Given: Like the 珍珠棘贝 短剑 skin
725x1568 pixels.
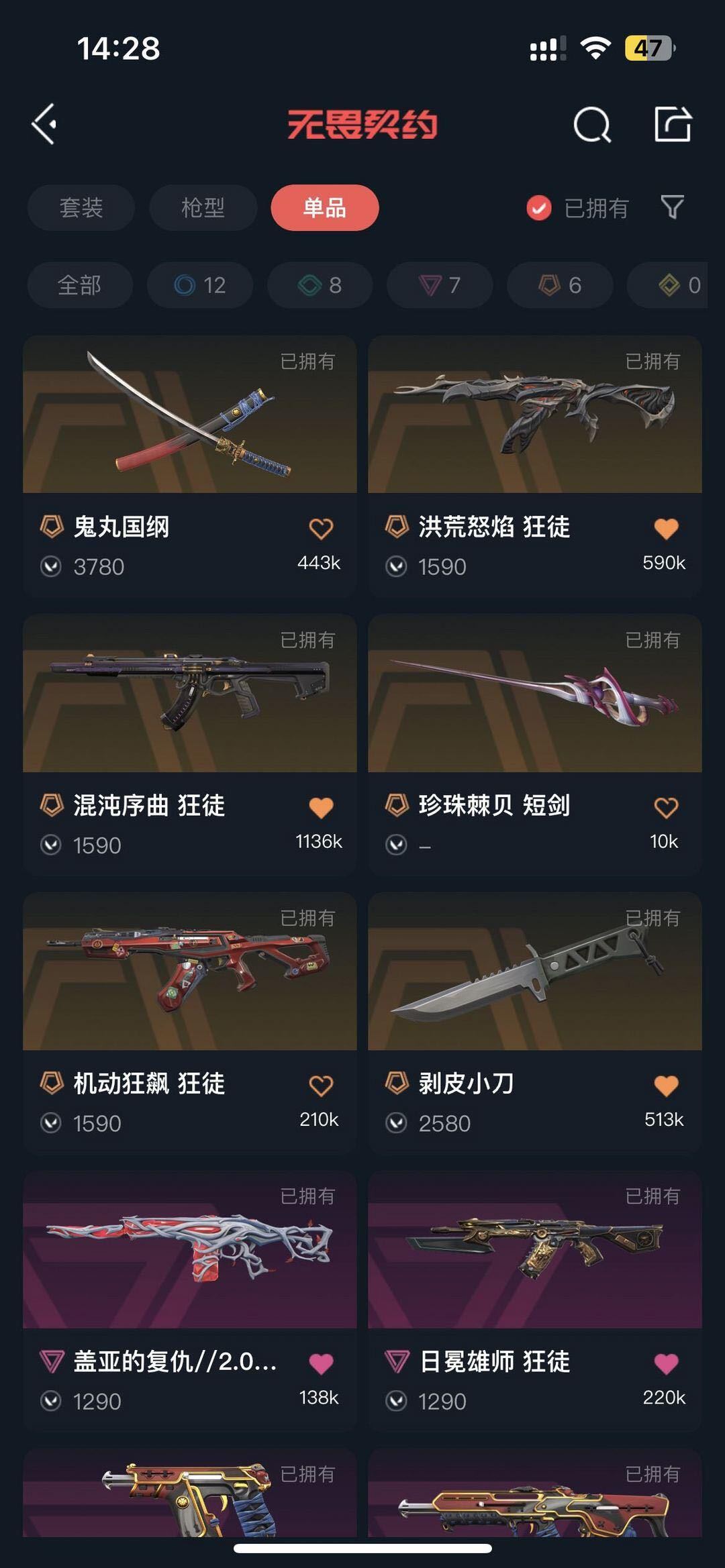Looking at the screenshot, I should click(x=666, y=807).
